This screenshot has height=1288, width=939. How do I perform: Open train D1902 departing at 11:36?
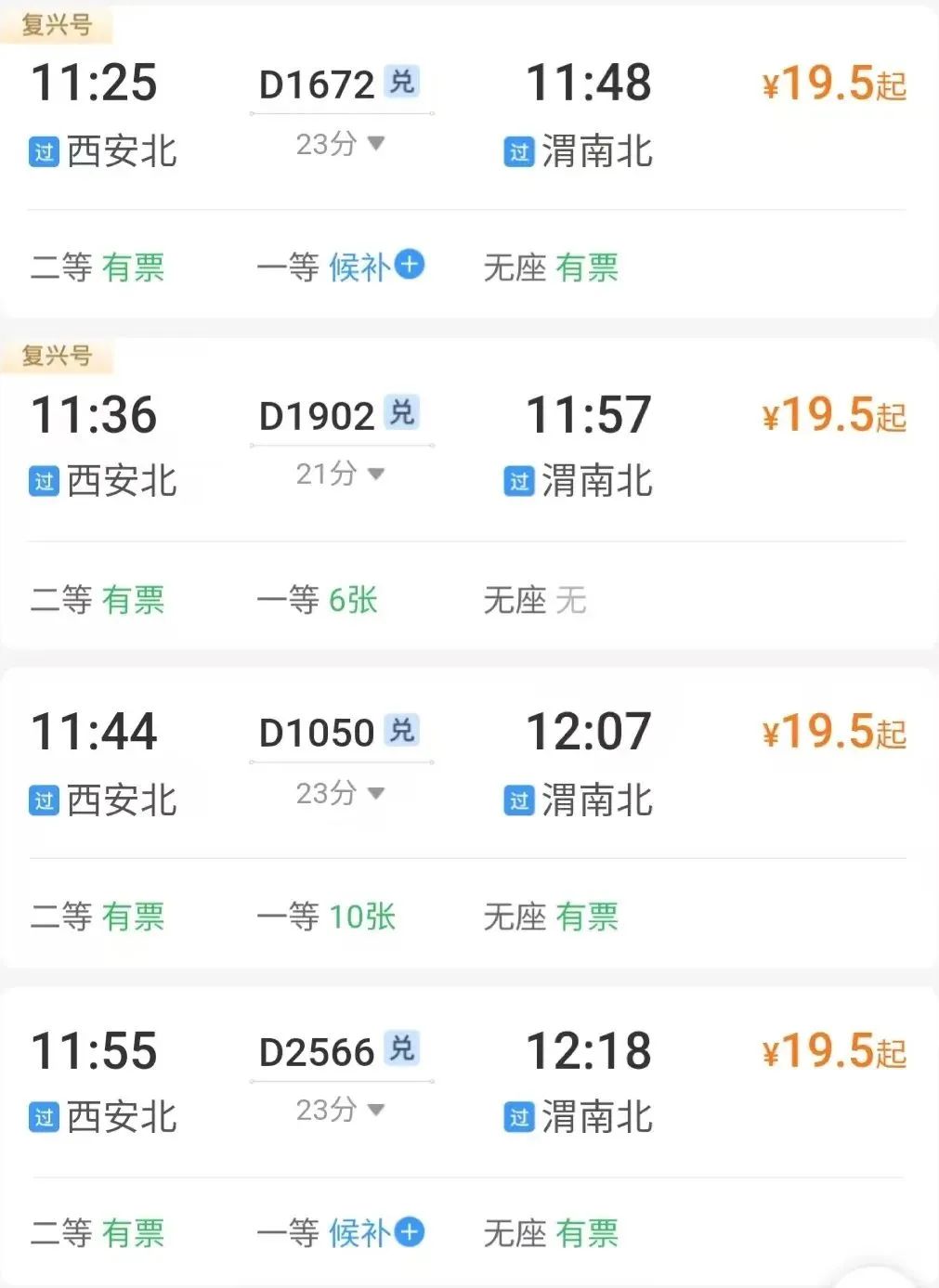(x=318, y=416)
